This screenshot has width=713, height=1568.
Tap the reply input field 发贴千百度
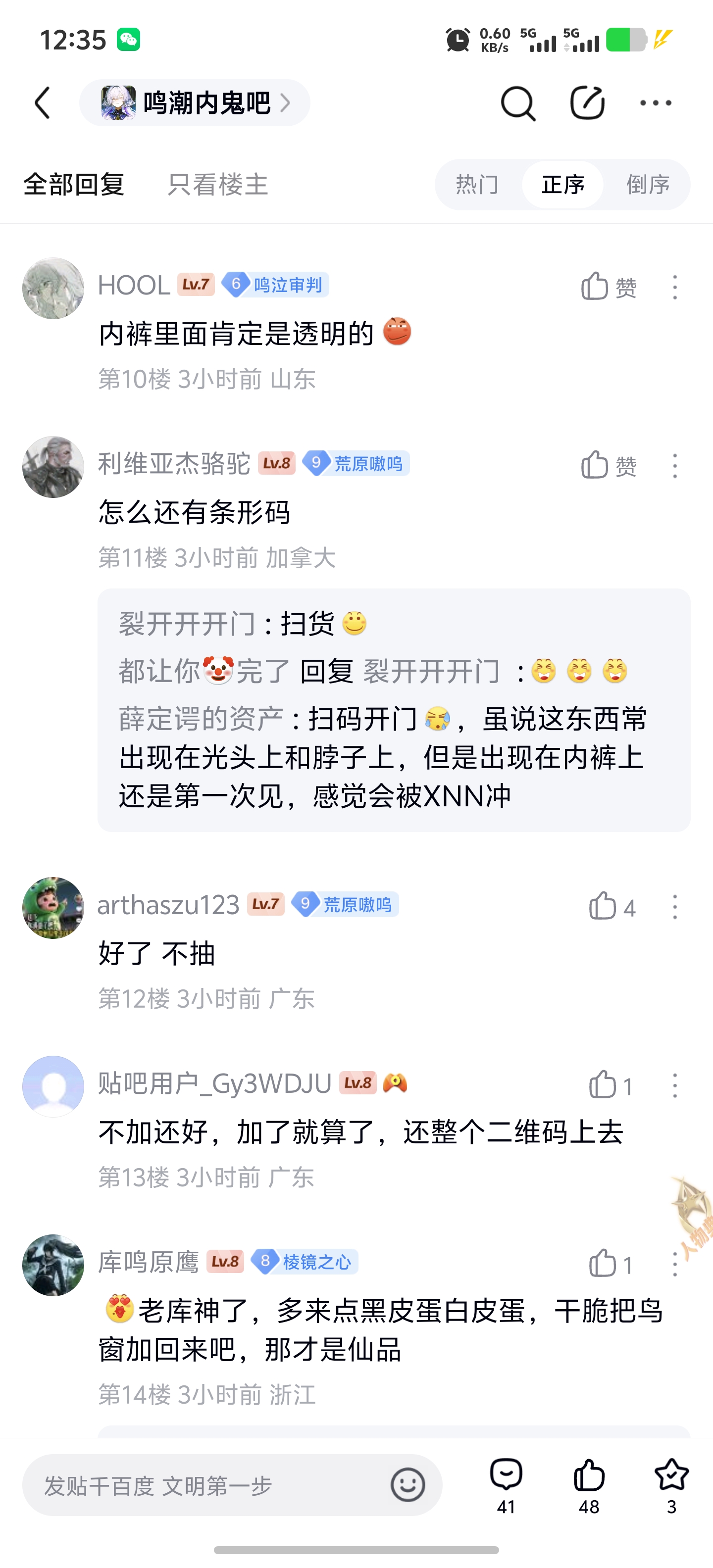click(x=207, y=1485)
